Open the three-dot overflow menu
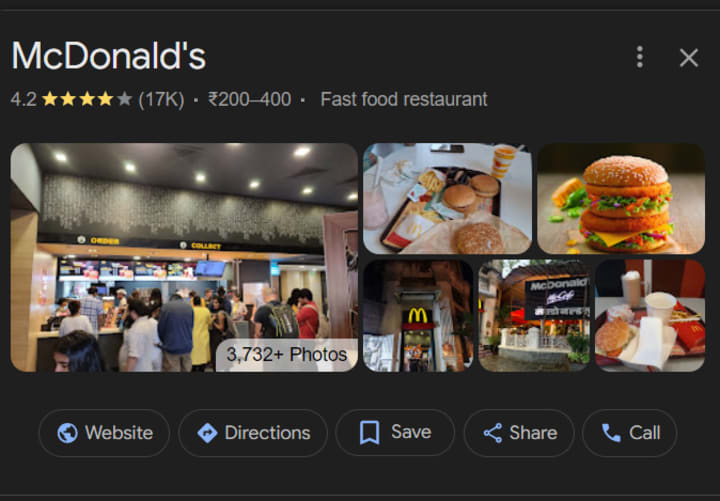 tap(640, 57)
